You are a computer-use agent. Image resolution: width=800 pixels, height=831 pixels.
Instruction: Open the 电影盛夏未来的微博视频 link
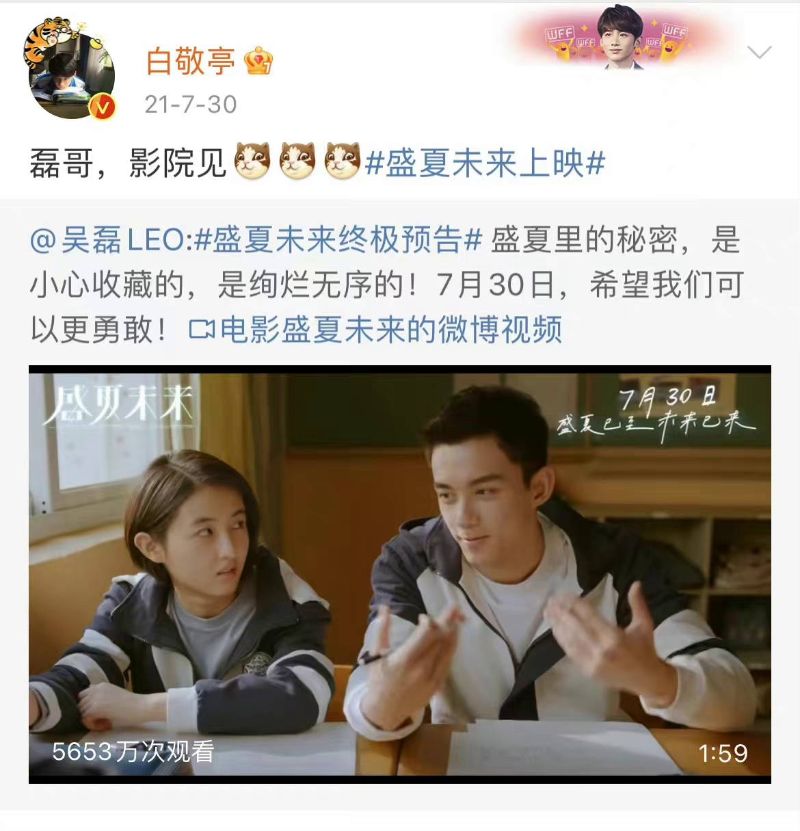376,328
